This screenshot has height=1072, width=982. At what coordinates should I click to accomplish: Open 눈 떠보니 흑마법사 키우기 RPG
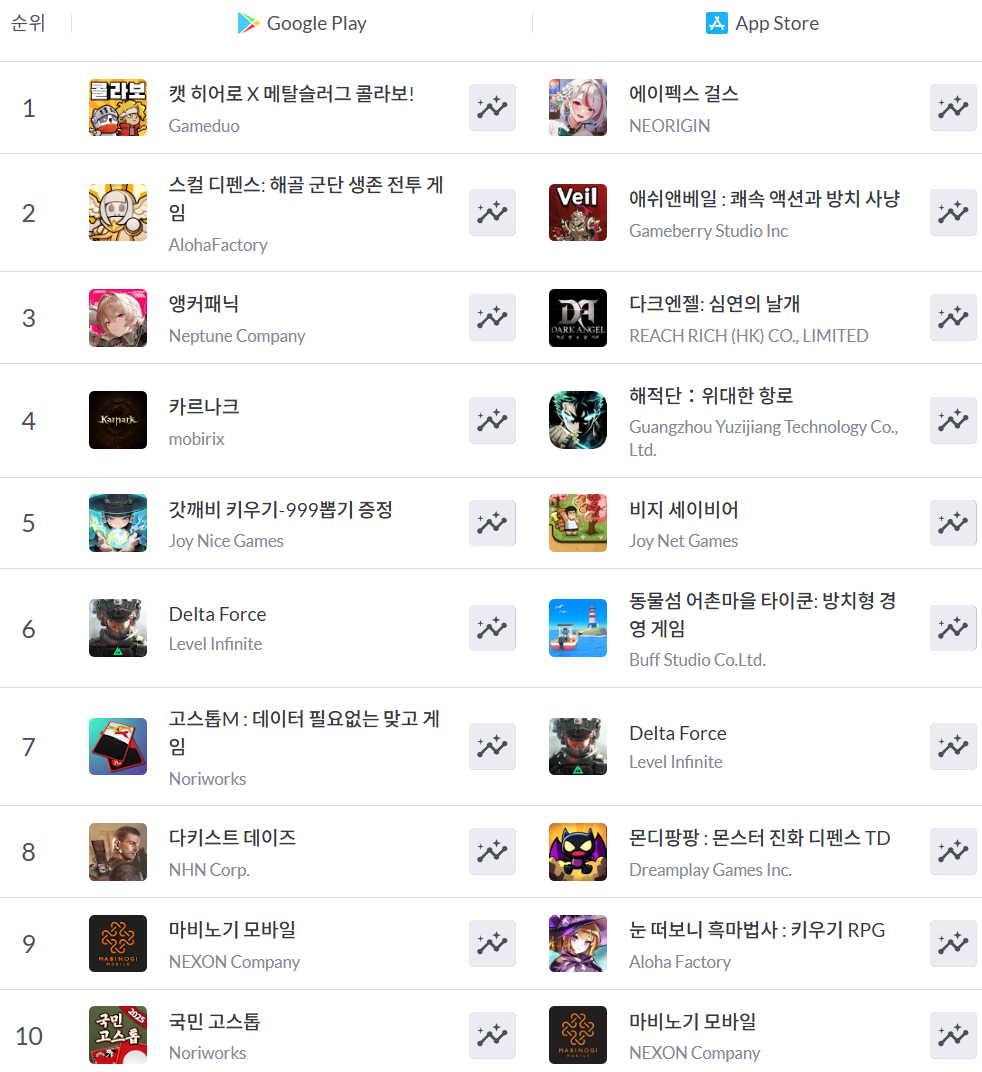tap(756, 930)
